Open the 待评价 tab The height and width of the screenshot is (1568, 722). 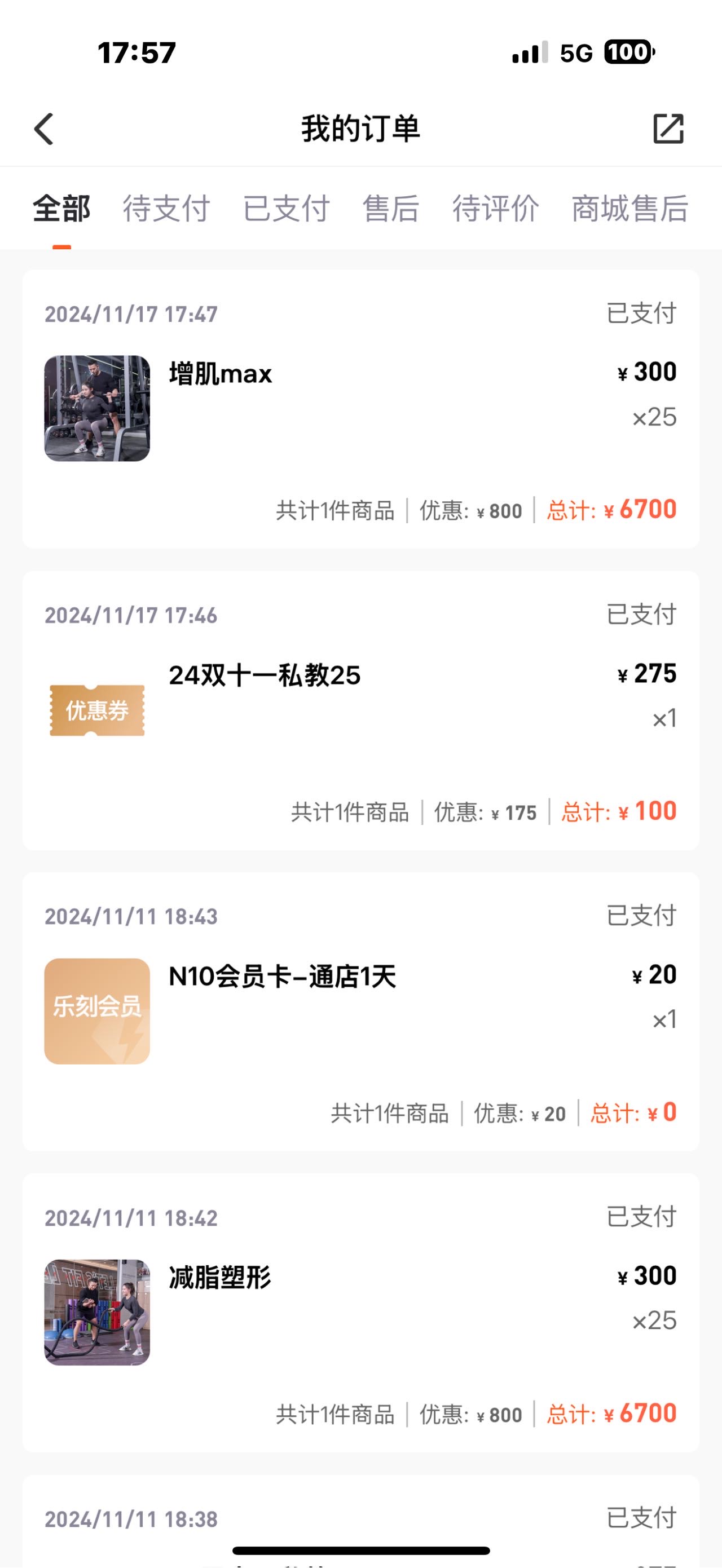point(496,209)
